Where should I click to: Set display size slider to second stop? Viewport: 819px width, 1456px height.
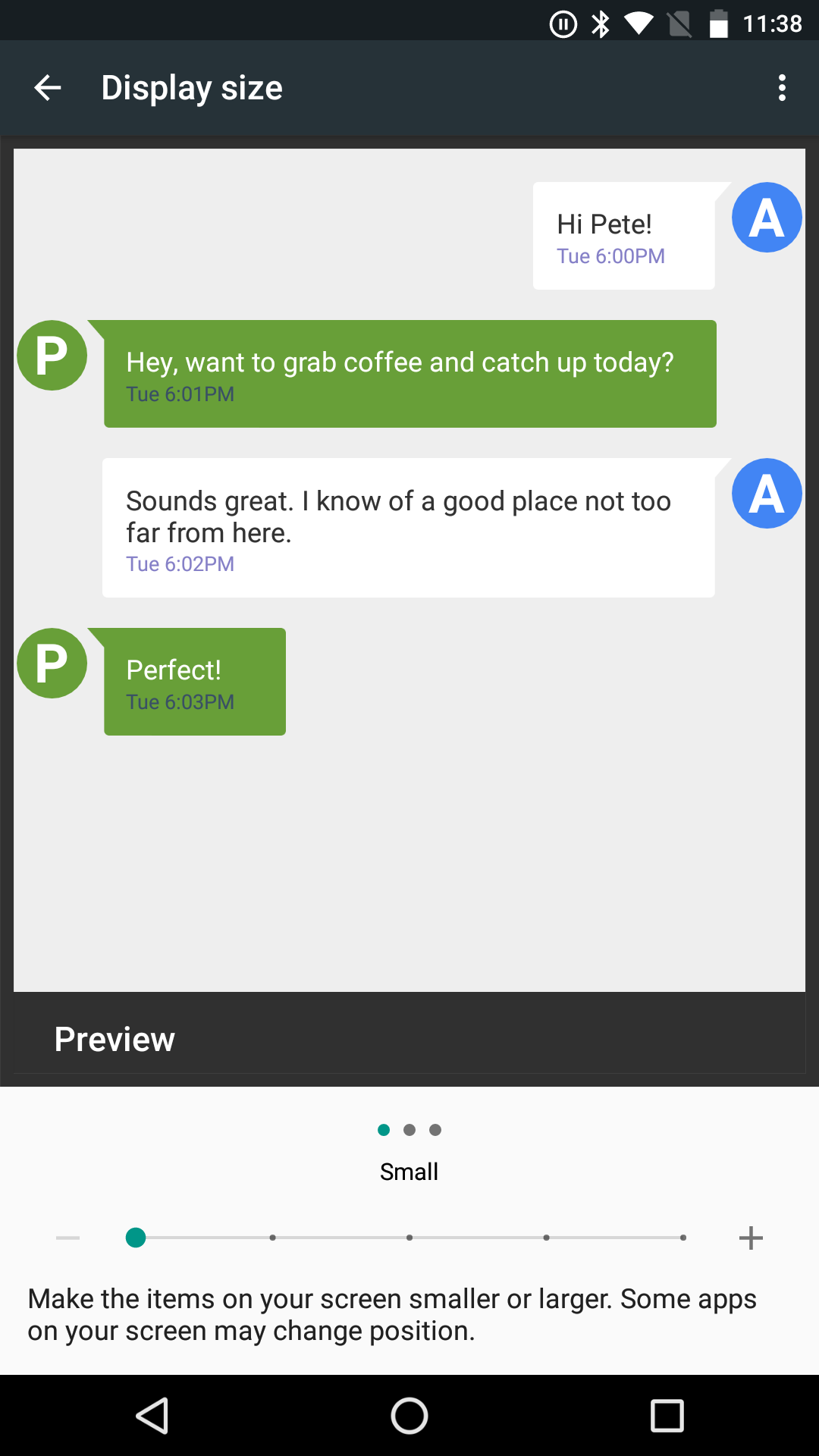point(272,1238)
